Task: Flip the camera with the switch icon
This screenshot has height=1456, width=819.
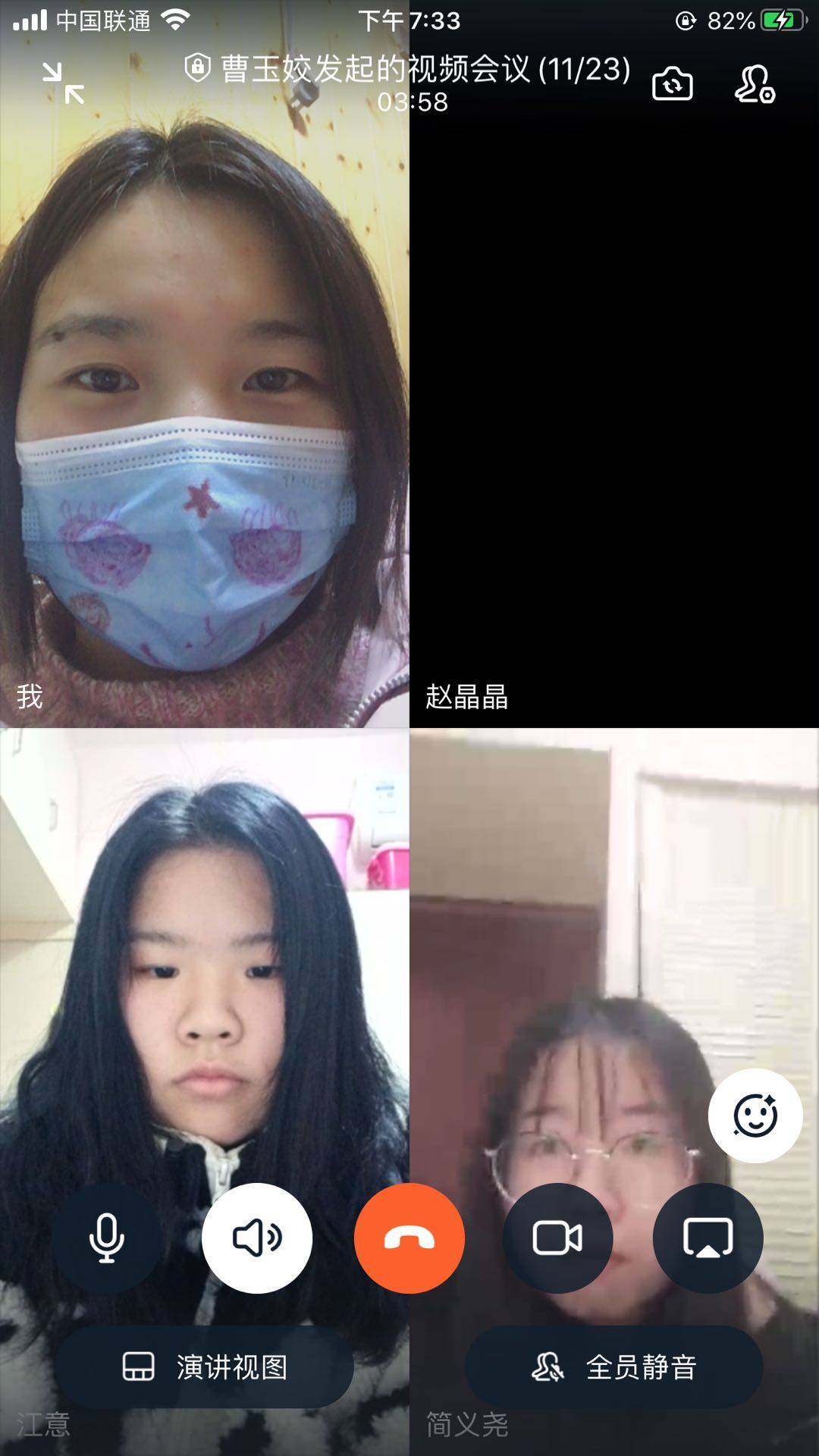Action: (673, 83)
